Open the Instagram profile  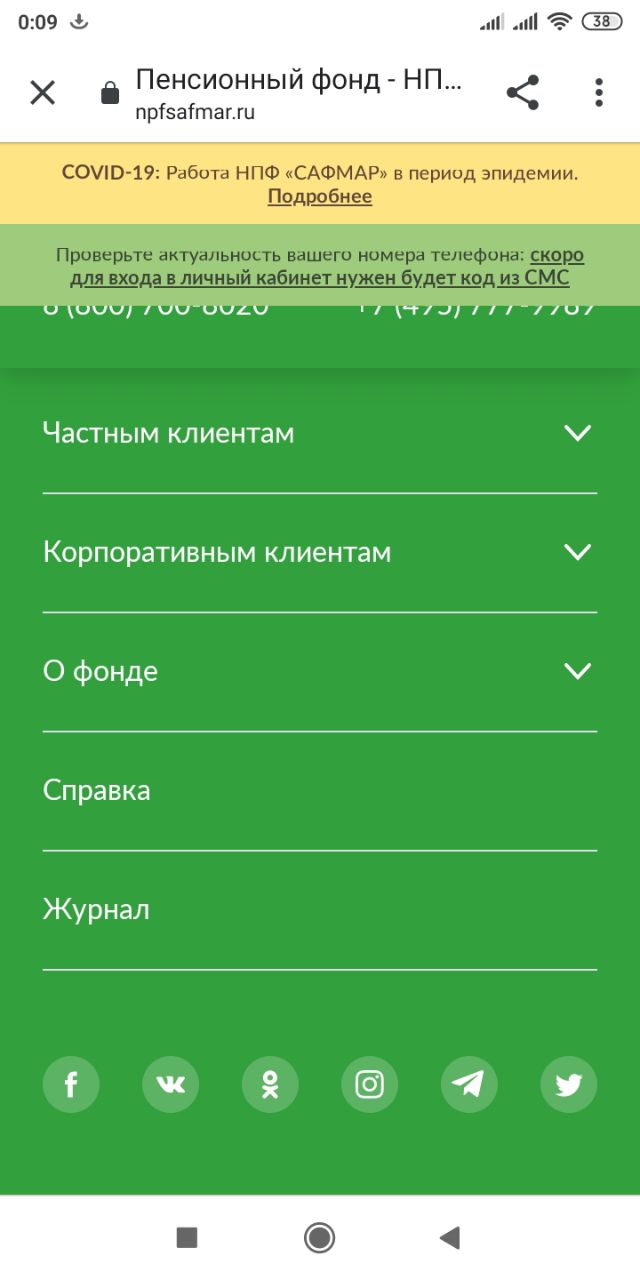(x=369, y=1085)
